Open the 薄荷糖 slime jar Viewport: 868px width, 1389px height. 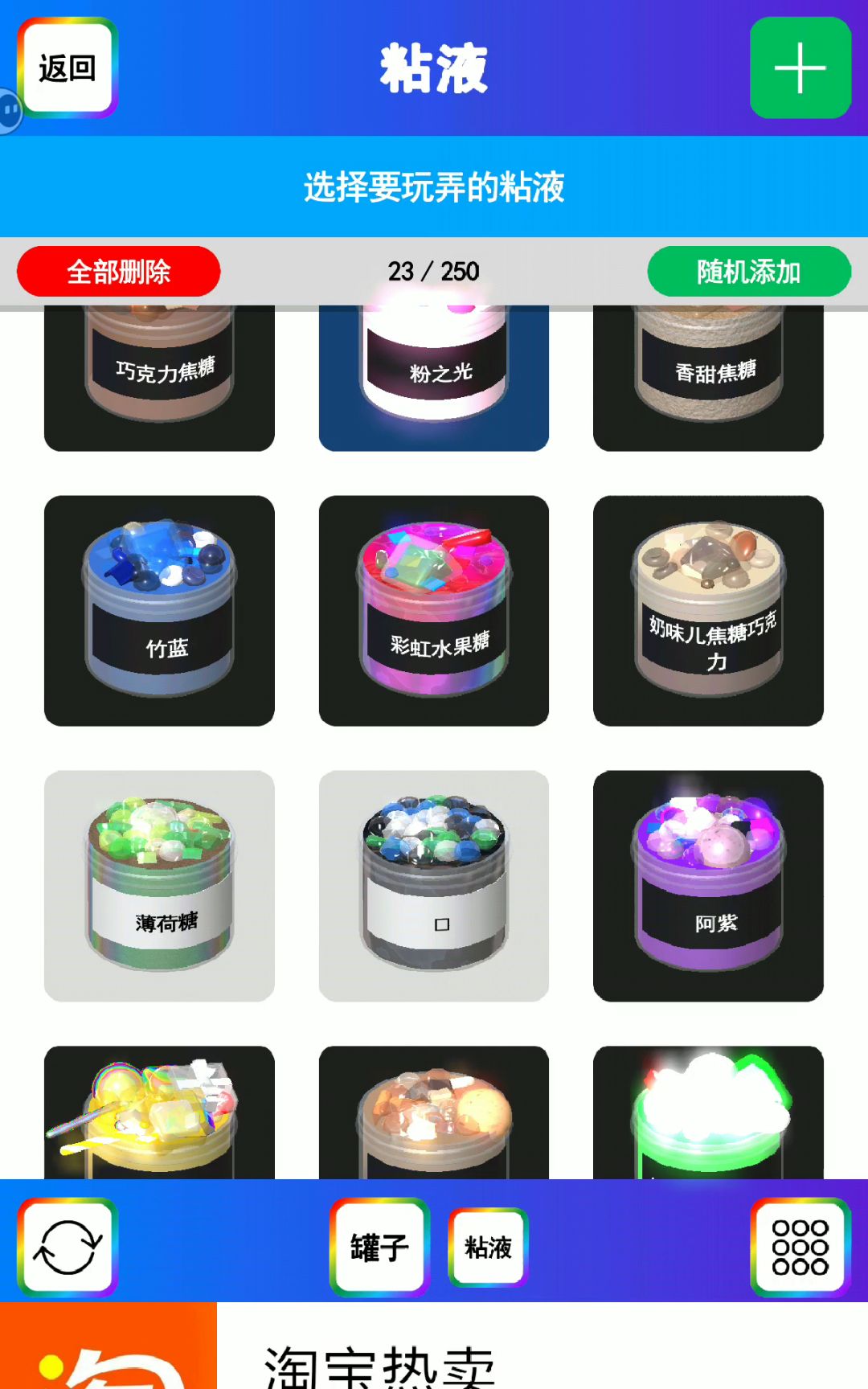click(x=159, y=886)
